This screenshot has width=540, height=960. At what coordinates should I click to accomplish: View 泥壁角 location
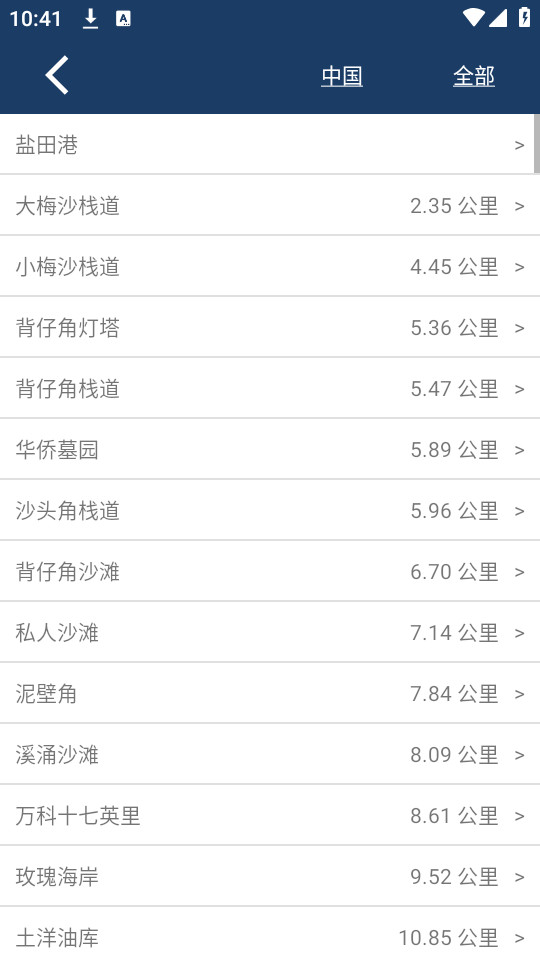(270, 694)
